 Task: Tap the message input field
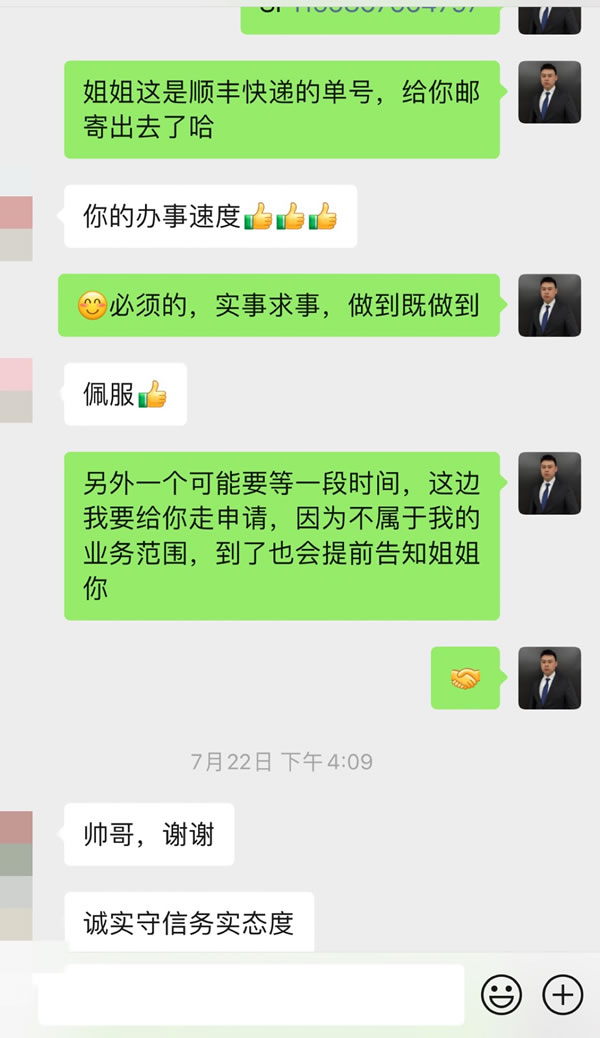[250, 995]
